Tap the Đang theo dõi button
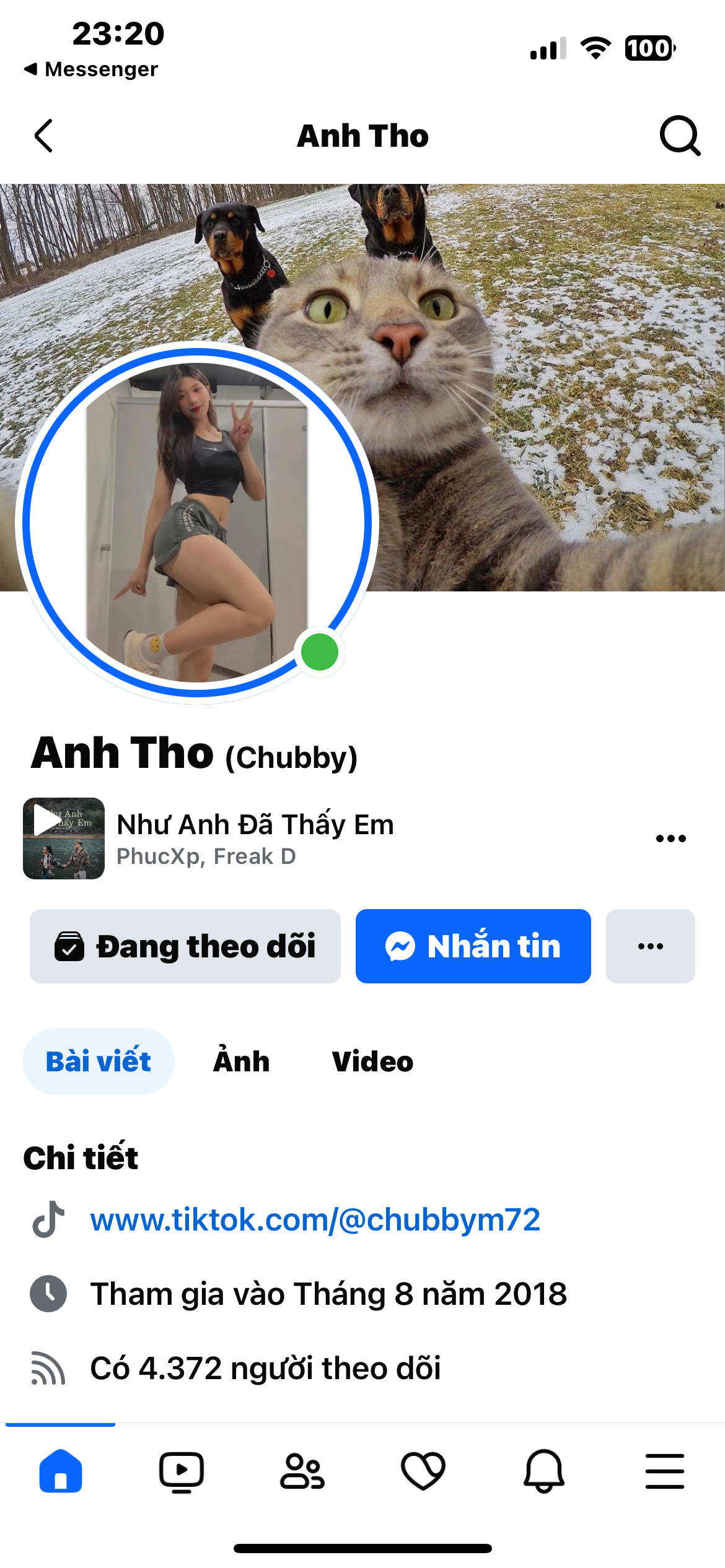The image size is (725, 1568). pos(185,946)
